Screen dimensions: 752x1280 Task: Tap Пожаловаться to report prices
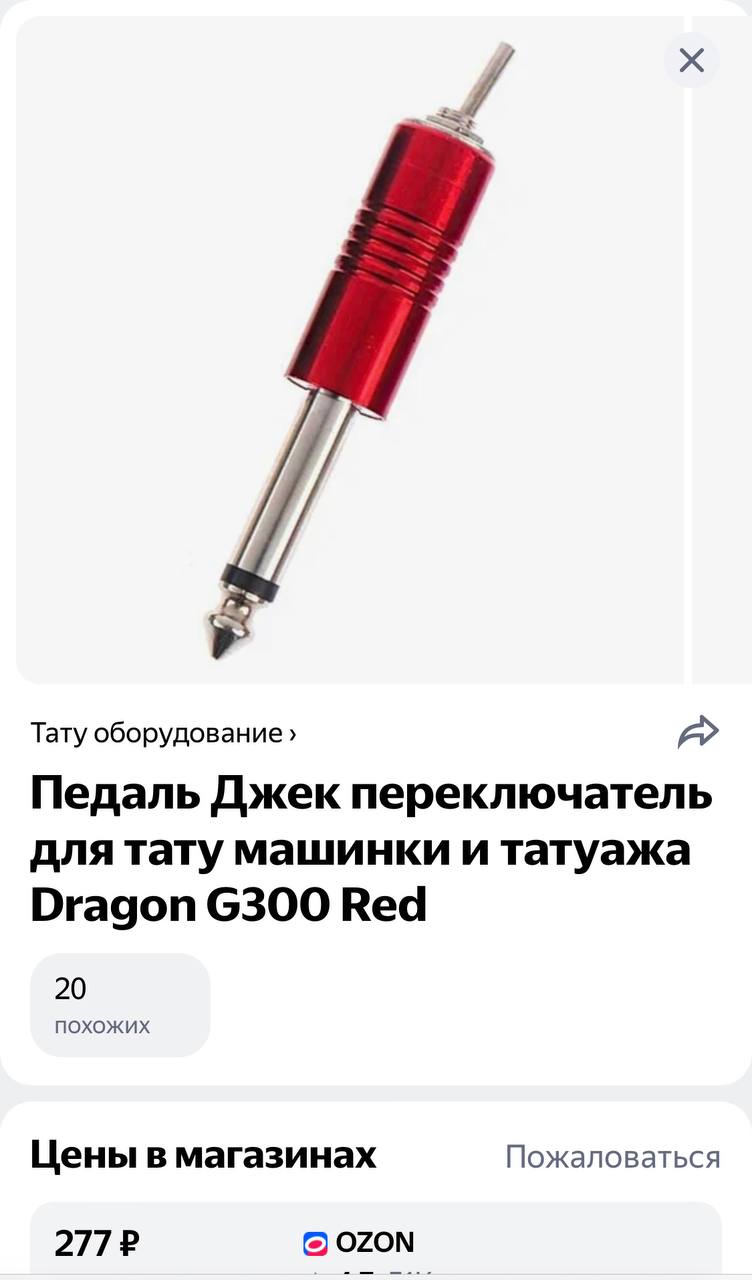click(x=612, y=1157)
